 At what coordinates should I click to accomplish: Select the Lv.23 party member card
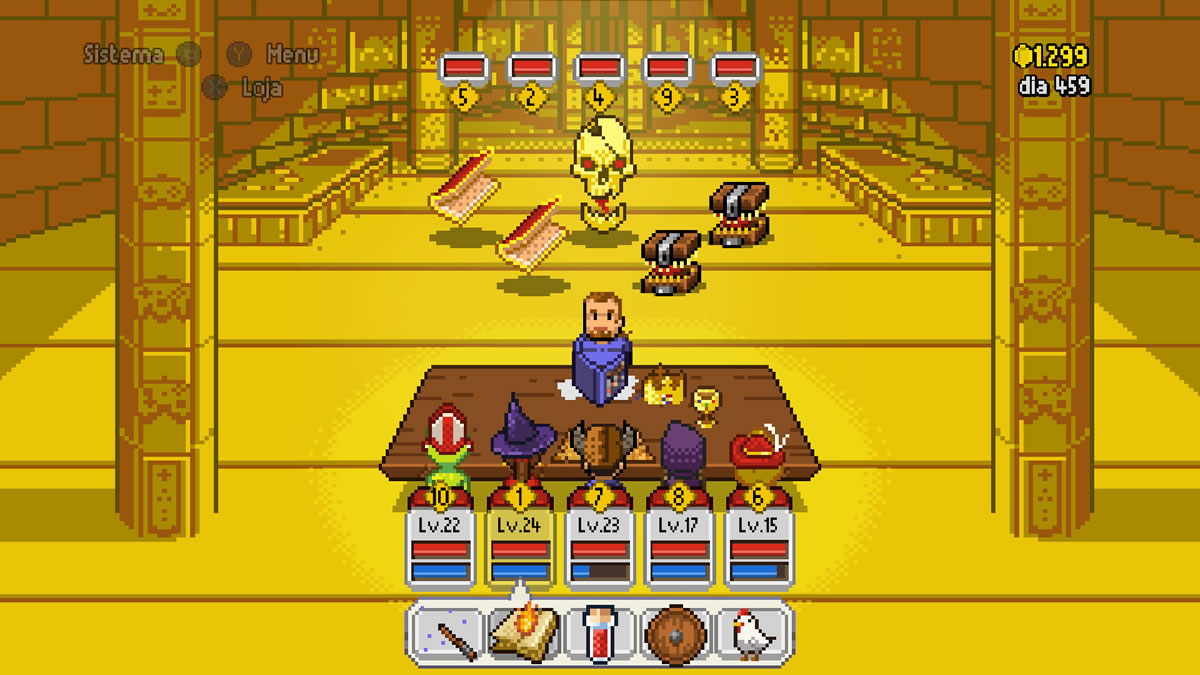click(x=600, y=546)
